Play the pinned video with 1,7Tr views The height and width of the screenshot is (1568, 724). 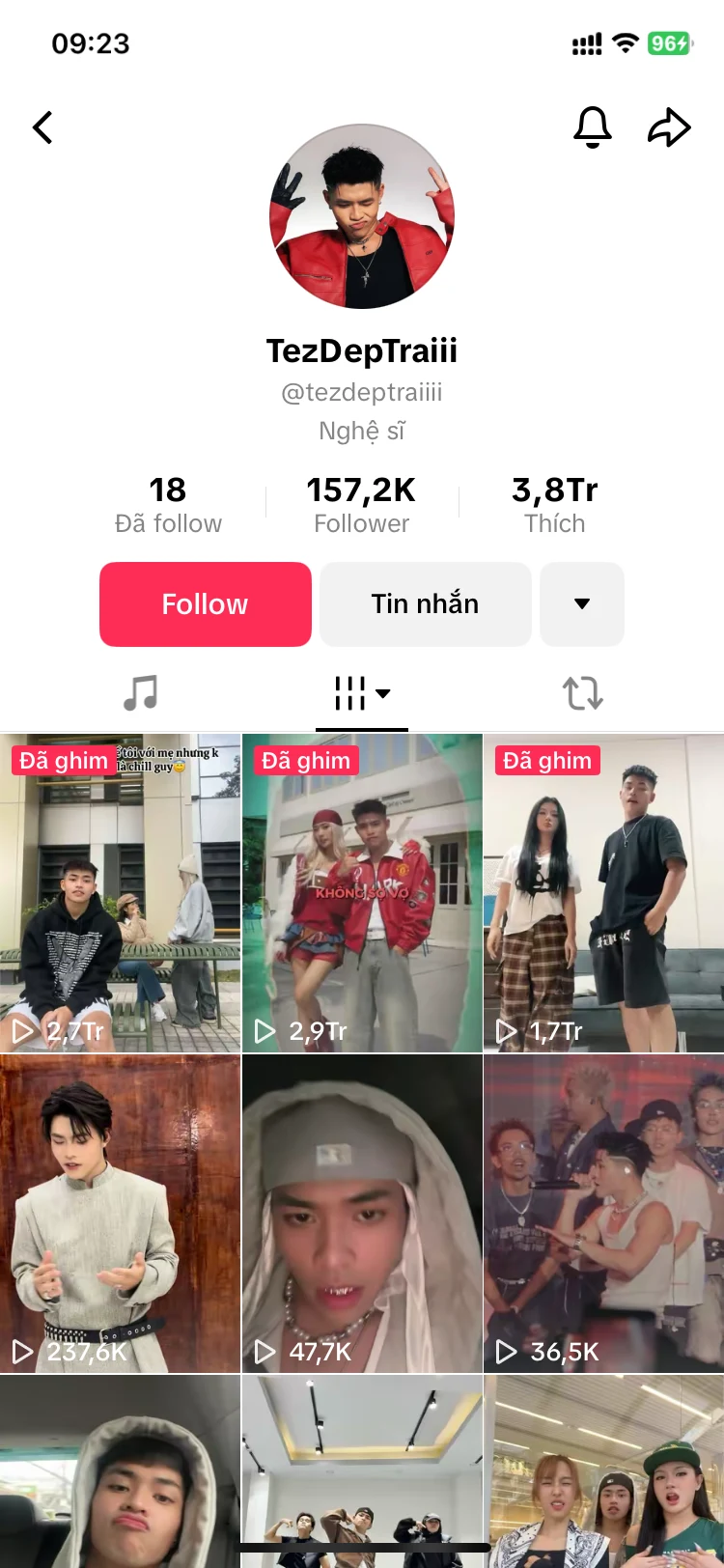tap(604, 893)
